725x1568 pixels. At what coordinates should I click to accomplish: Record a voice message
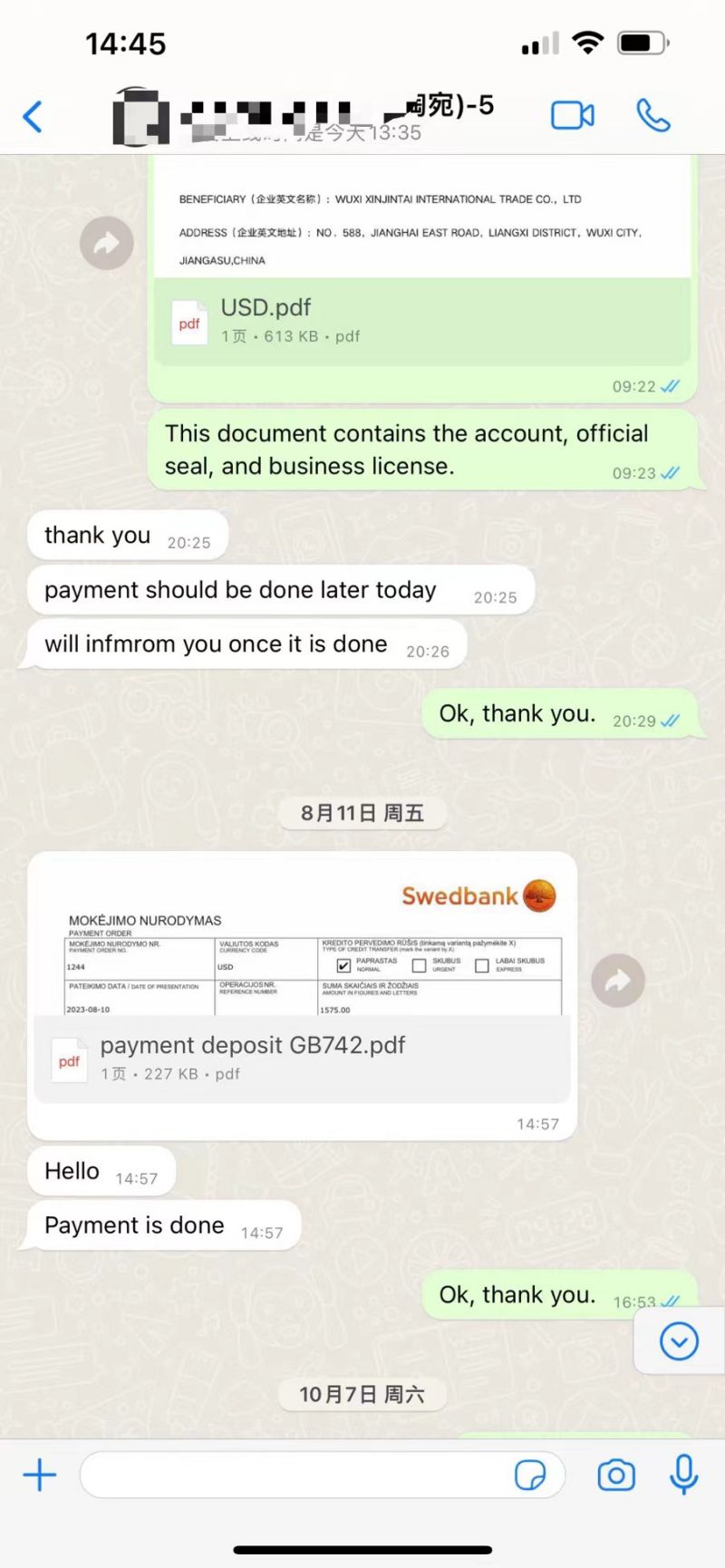(683, 1476)
